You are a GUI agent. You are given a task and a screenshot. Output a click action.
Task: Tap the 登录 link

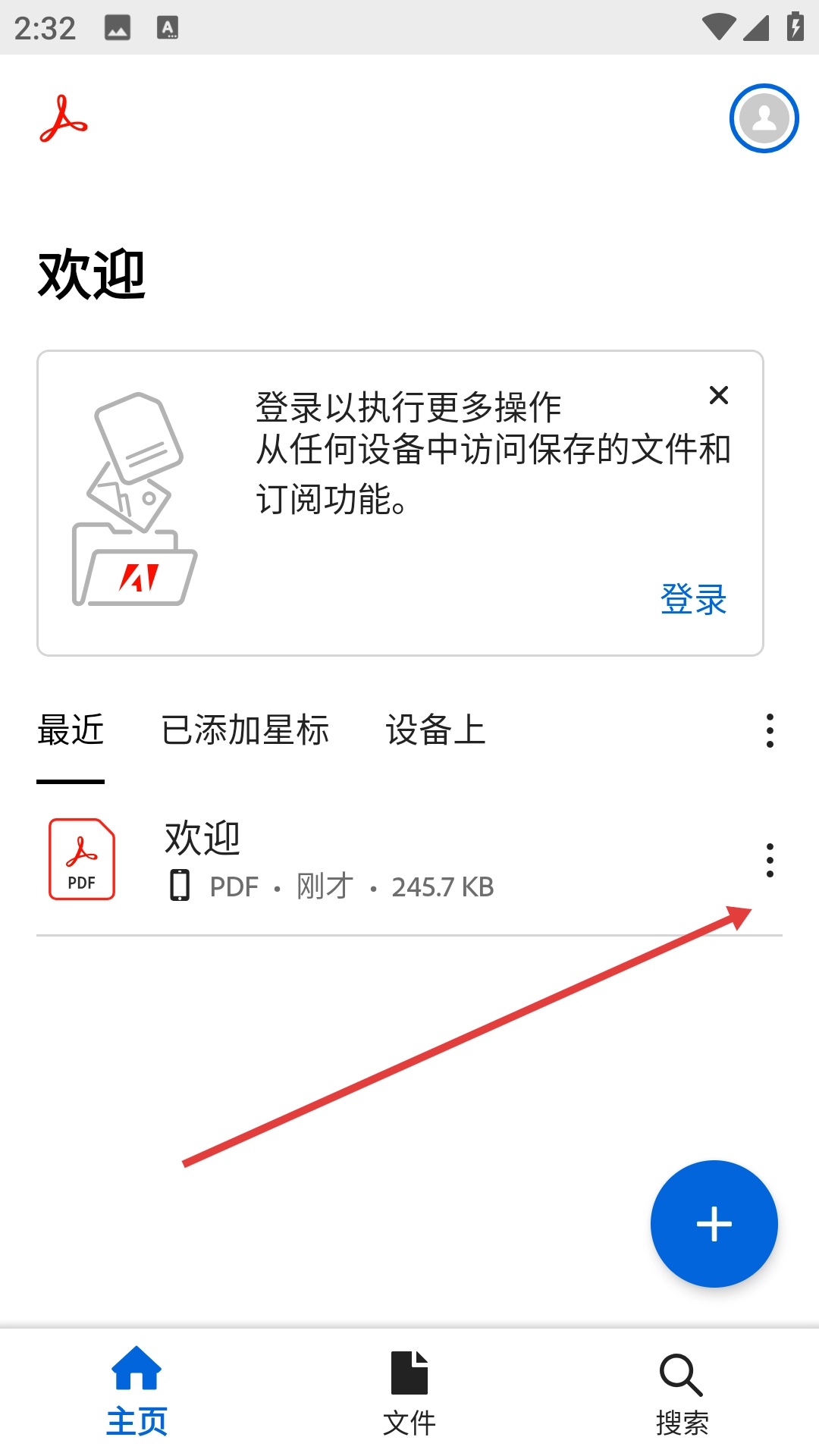[693, 599]
